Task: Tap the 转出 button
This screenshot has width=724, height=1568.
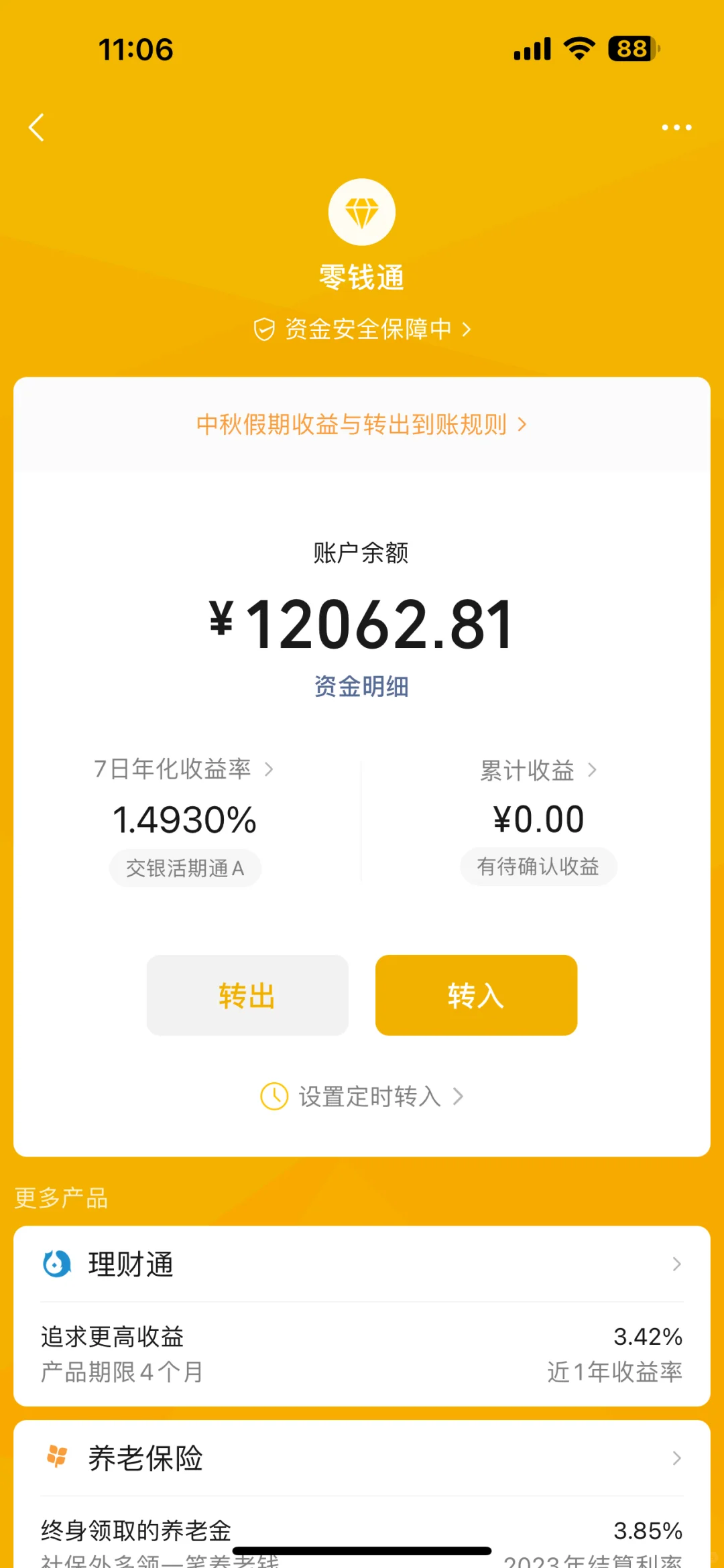Action: 247,995
